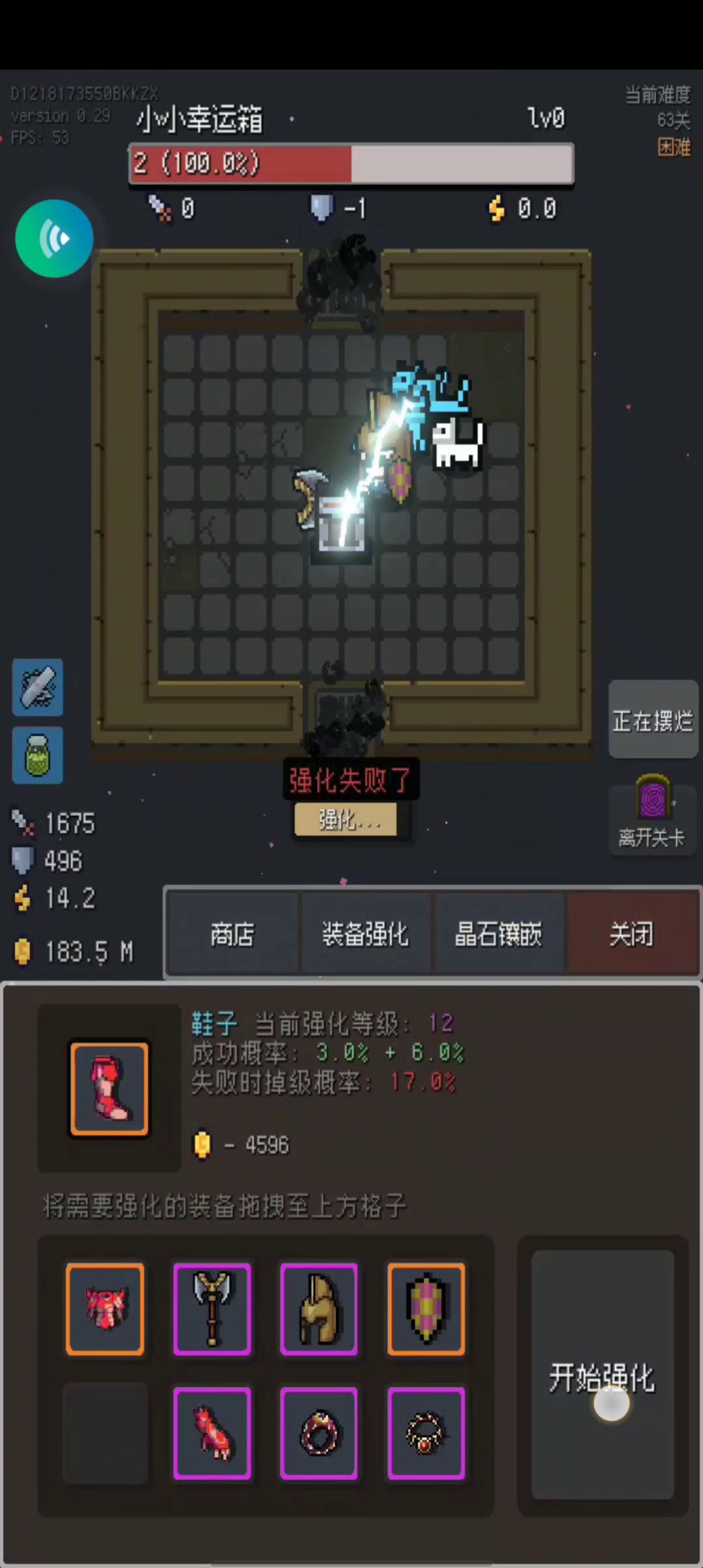
Task: Use the green potion jar skill
Action: [38, 755]
